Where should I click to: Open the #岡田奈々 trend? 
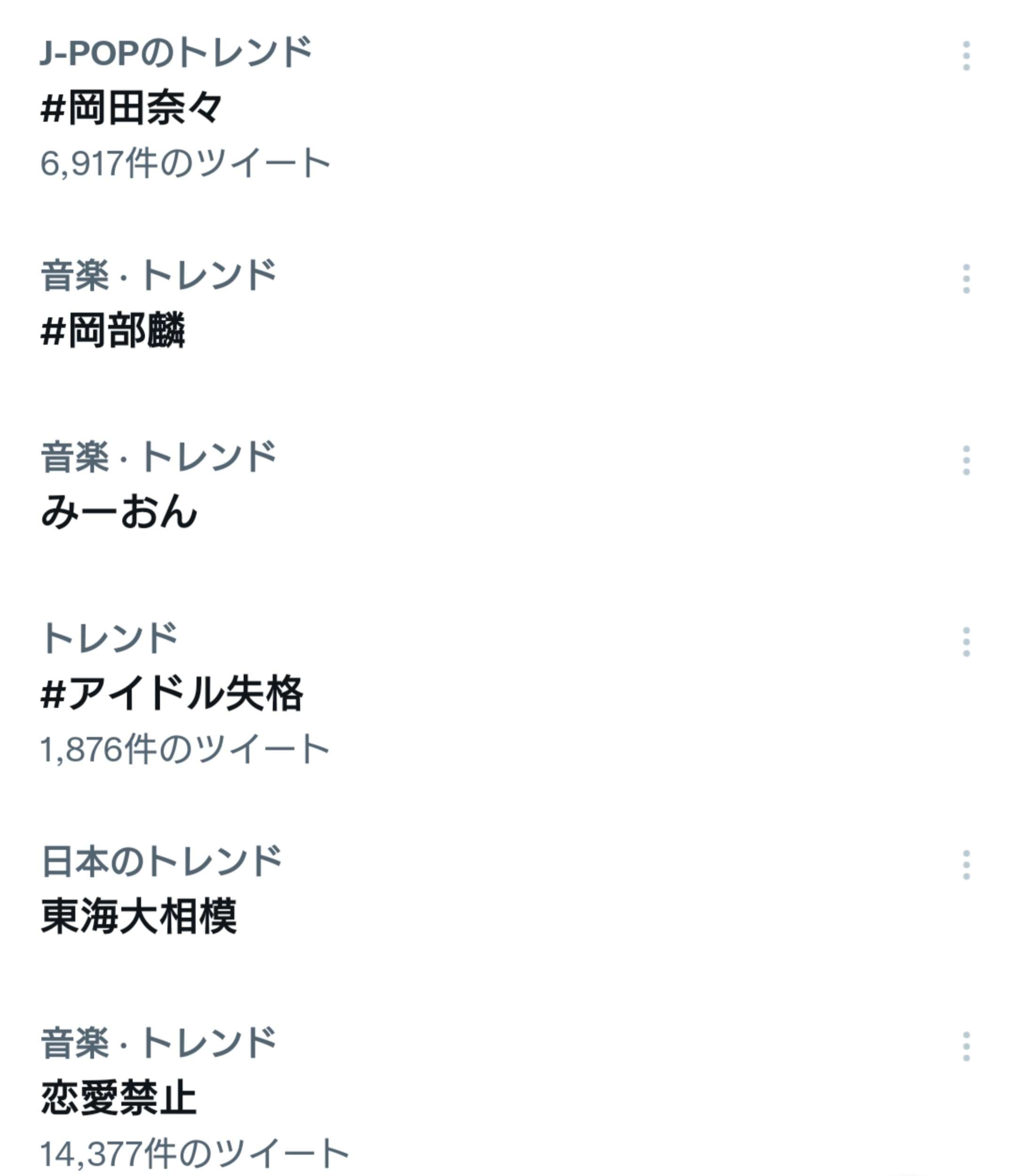[132, 108]
